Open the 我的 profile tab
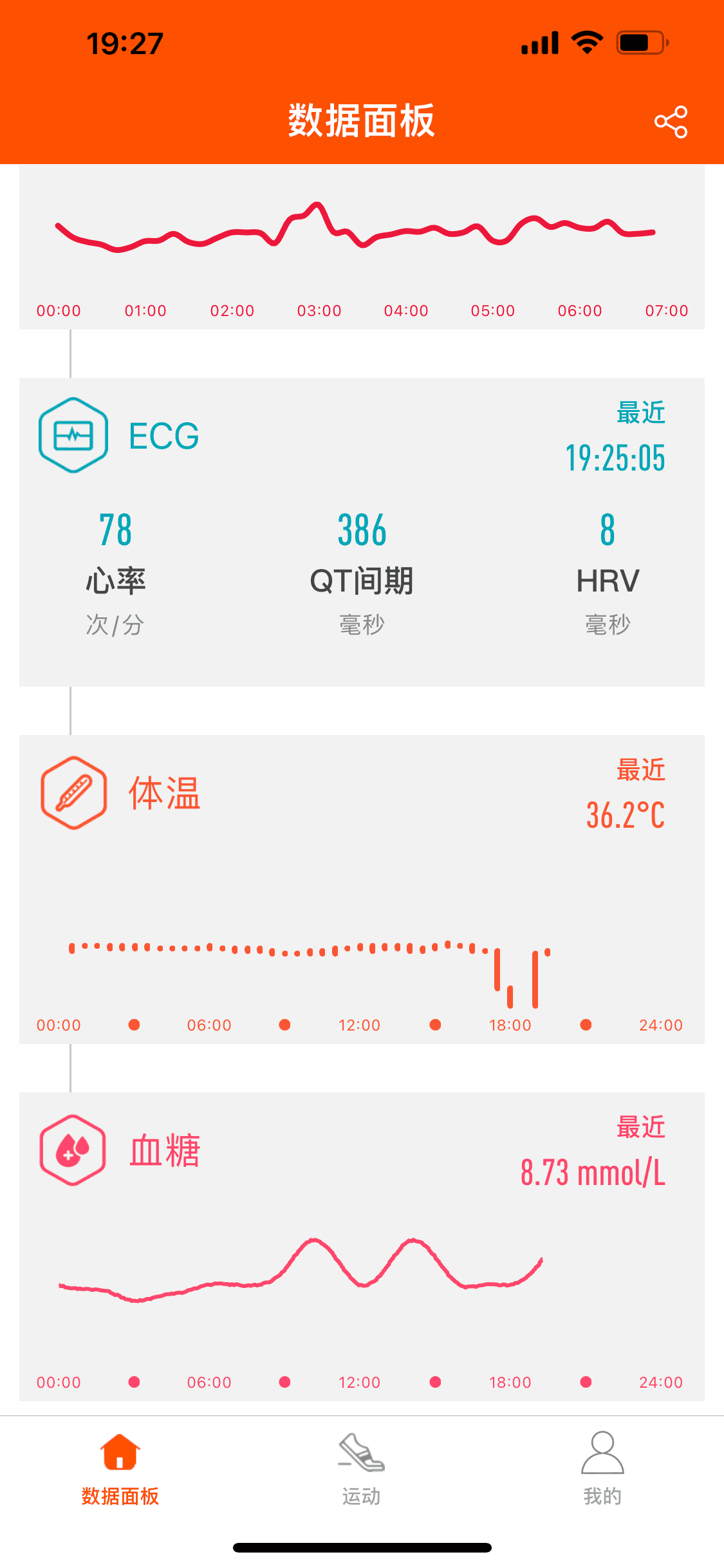Image resolution: width=724 pixels, height=1568 pixels. (602, 1469)
